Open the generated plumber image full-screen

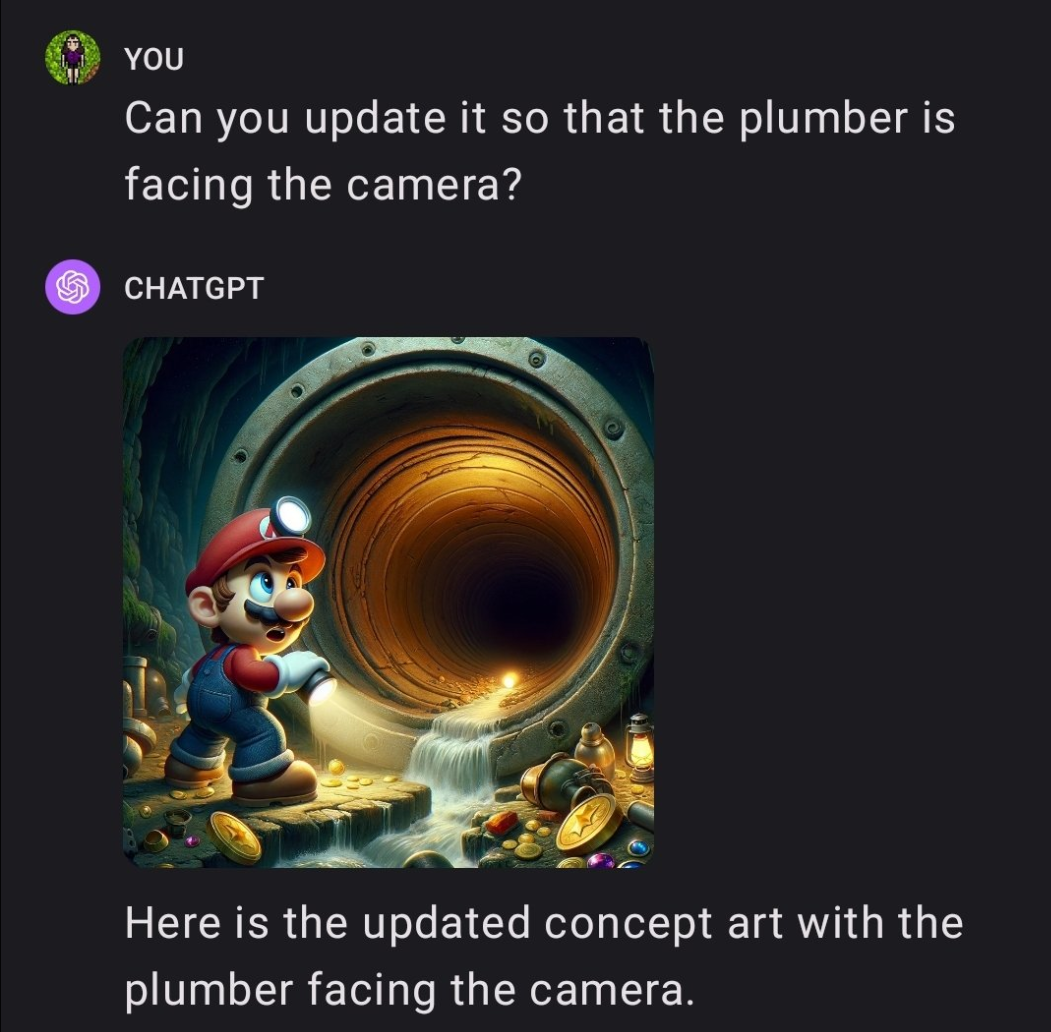(x=388, y=602)
